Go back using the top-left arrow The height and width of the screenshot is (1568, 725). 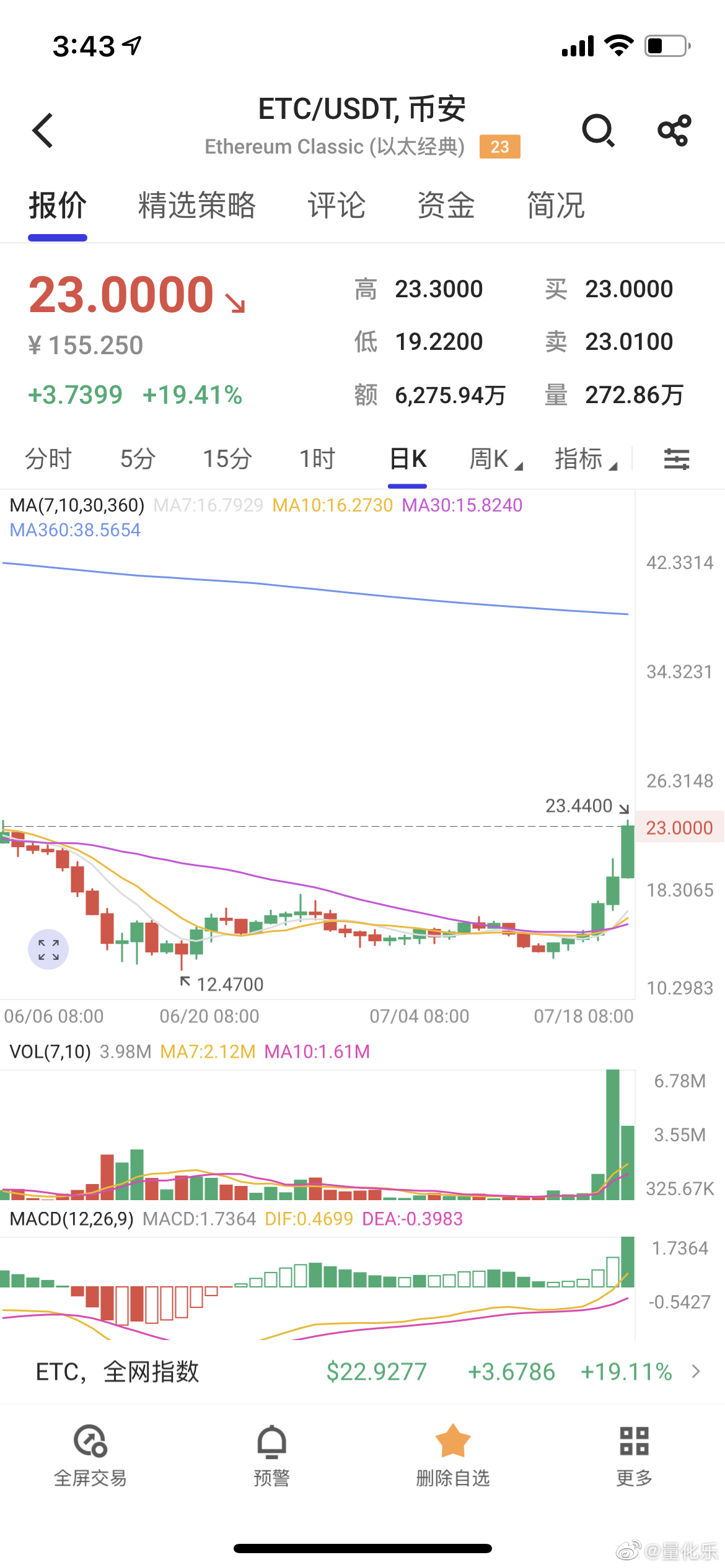point(43,130)
